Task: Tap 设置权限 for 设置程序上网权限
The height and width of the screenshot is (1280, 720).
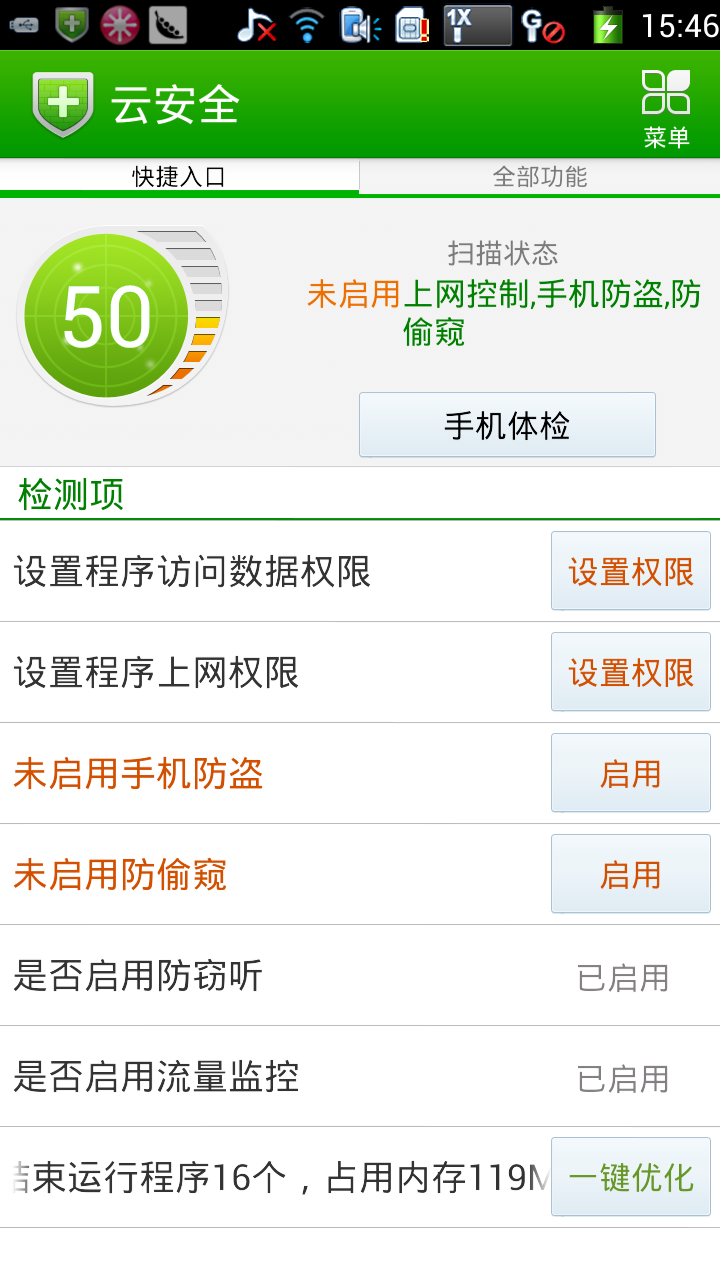Action: pyautogui.click(x=631, y=672)
